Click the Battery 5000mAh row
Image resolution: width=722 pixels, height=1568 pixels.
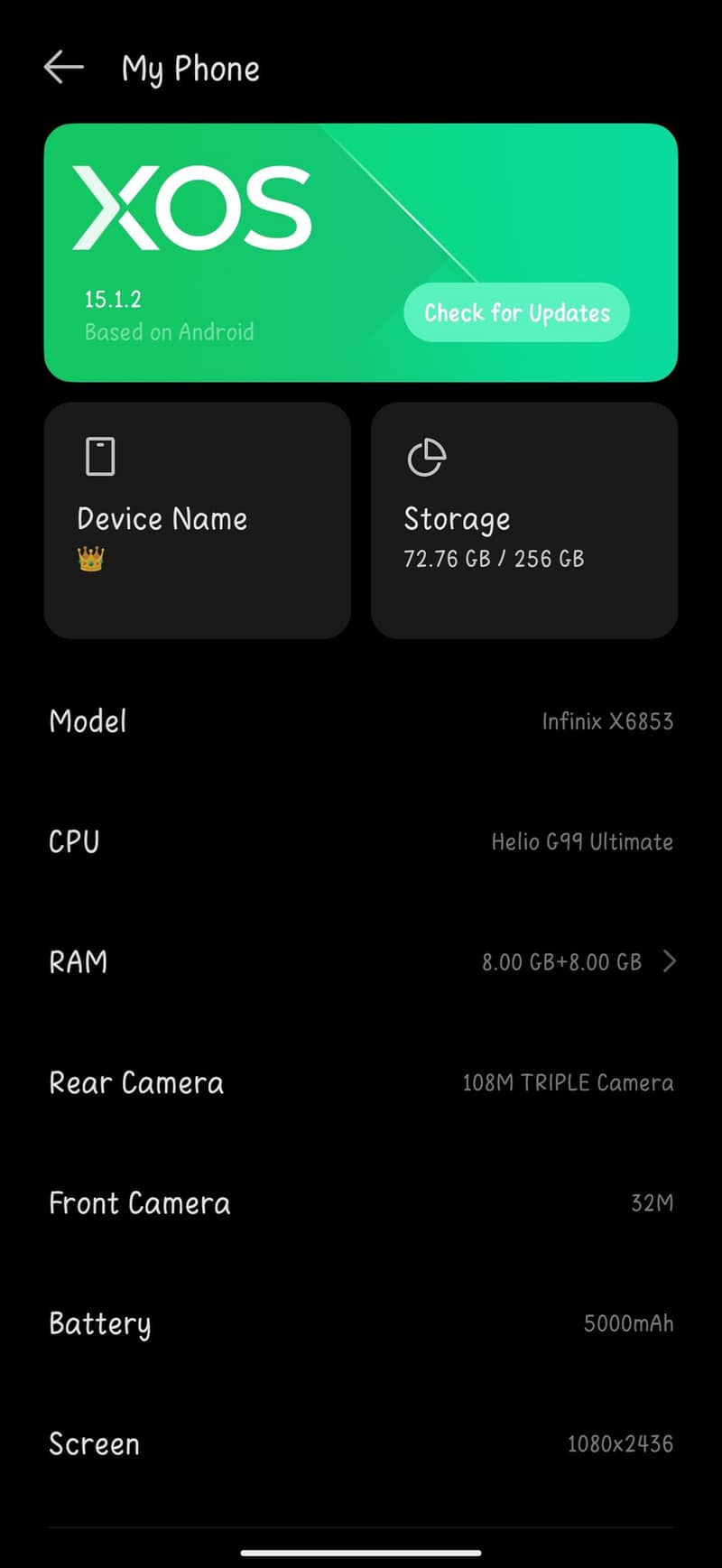361,1323
